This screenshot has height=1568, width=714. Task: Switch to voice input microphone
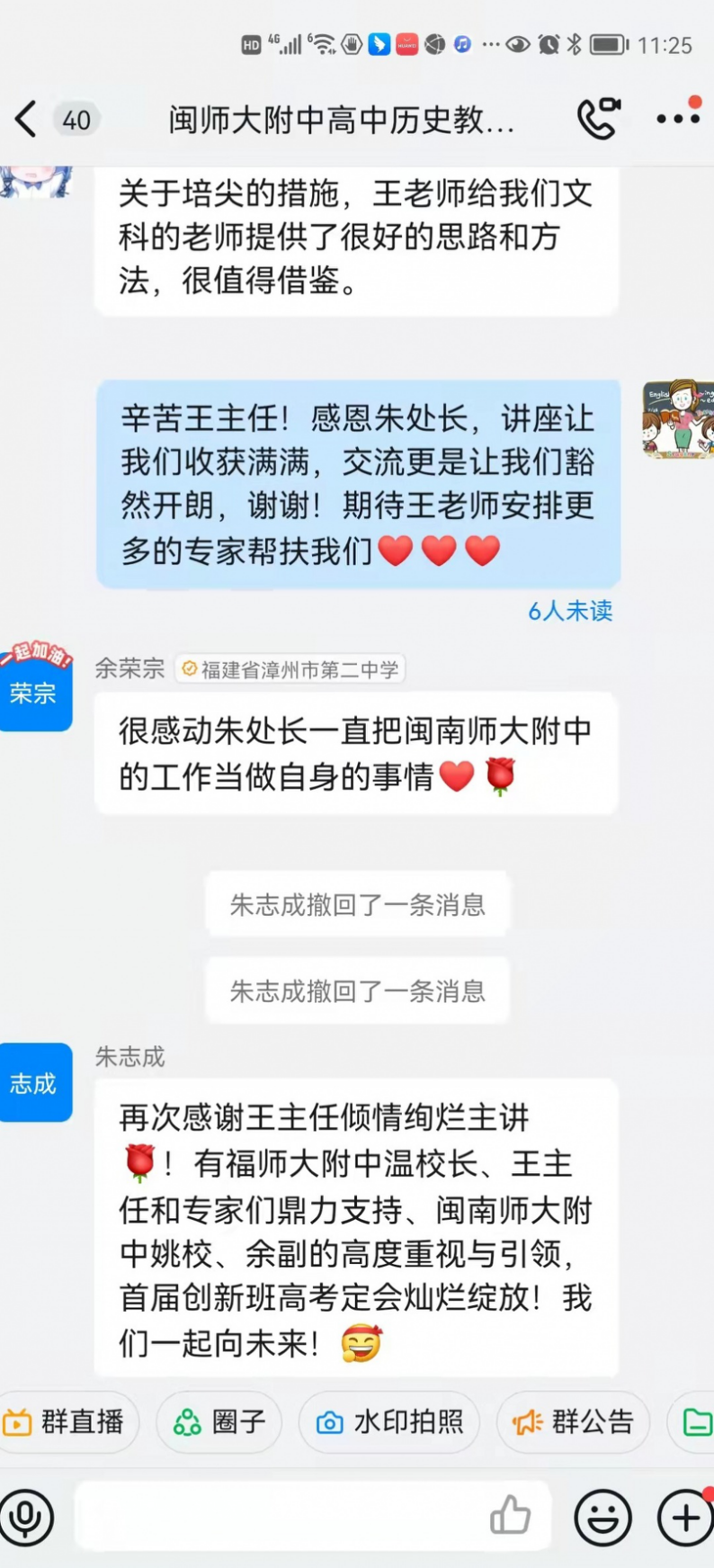point(26,1518)
